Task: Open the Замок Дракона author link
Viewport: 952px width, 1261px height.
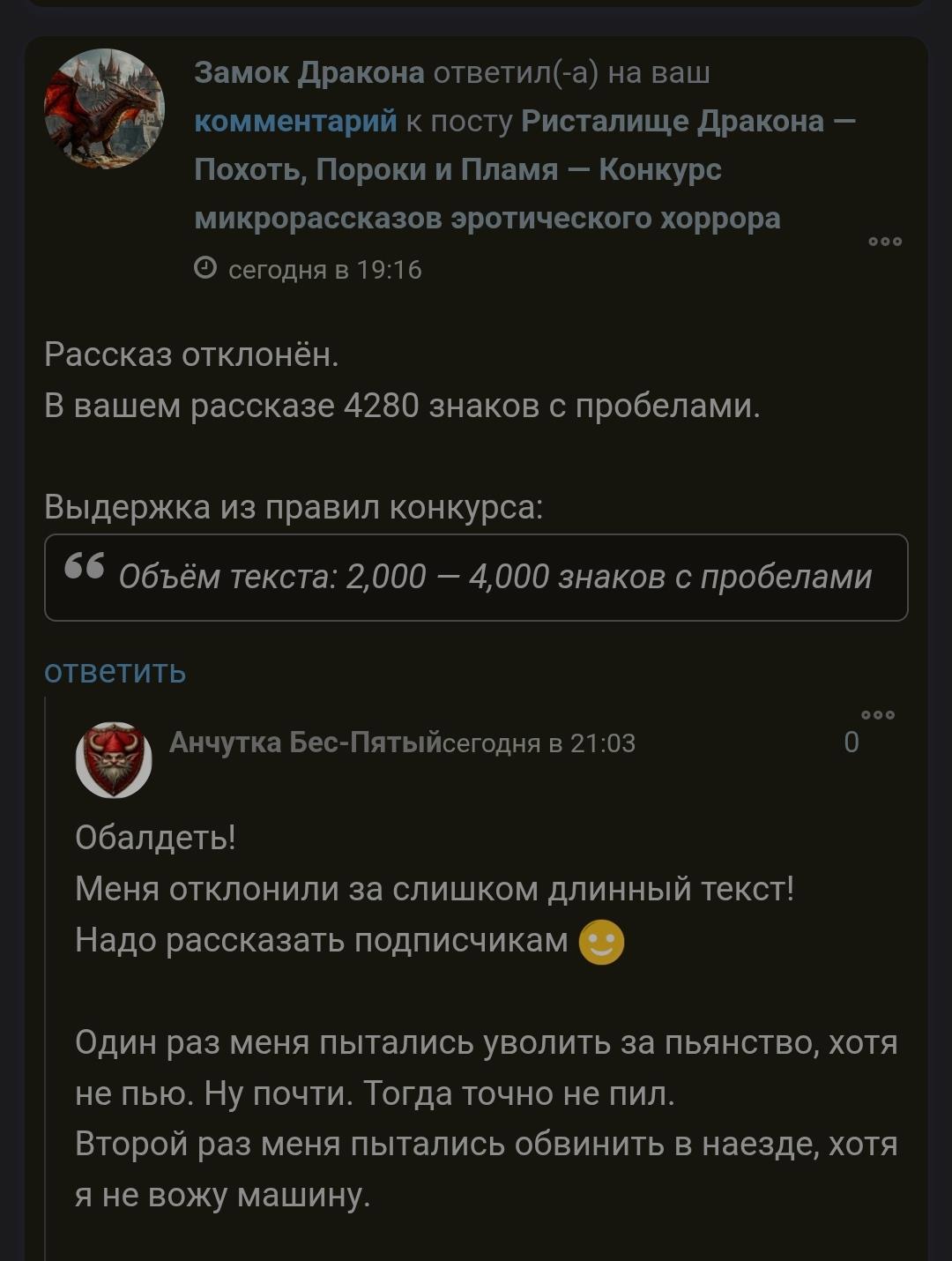Action: [x=309, y=72]
